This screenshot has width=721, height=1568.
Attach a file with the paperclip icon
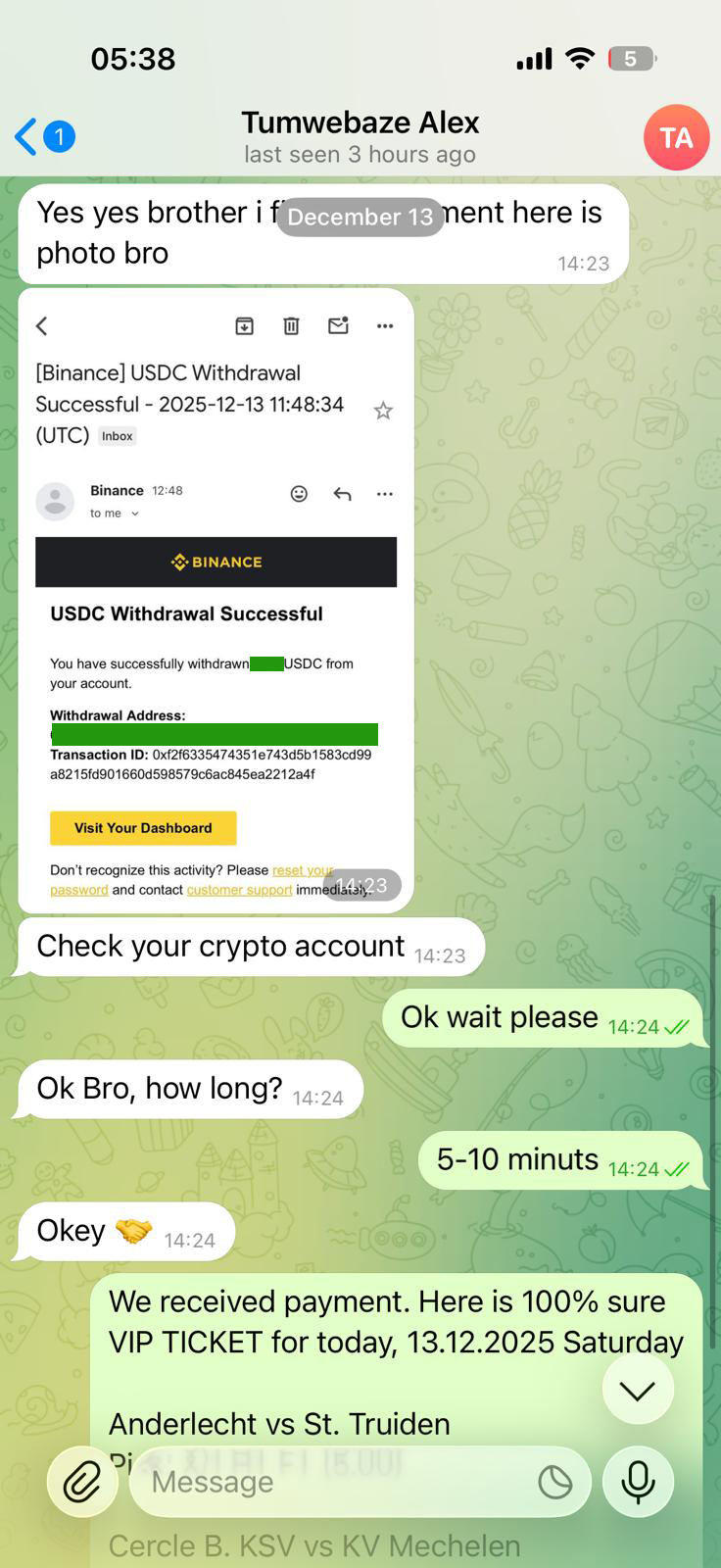pyautogui.click(x=82, y=1482)
